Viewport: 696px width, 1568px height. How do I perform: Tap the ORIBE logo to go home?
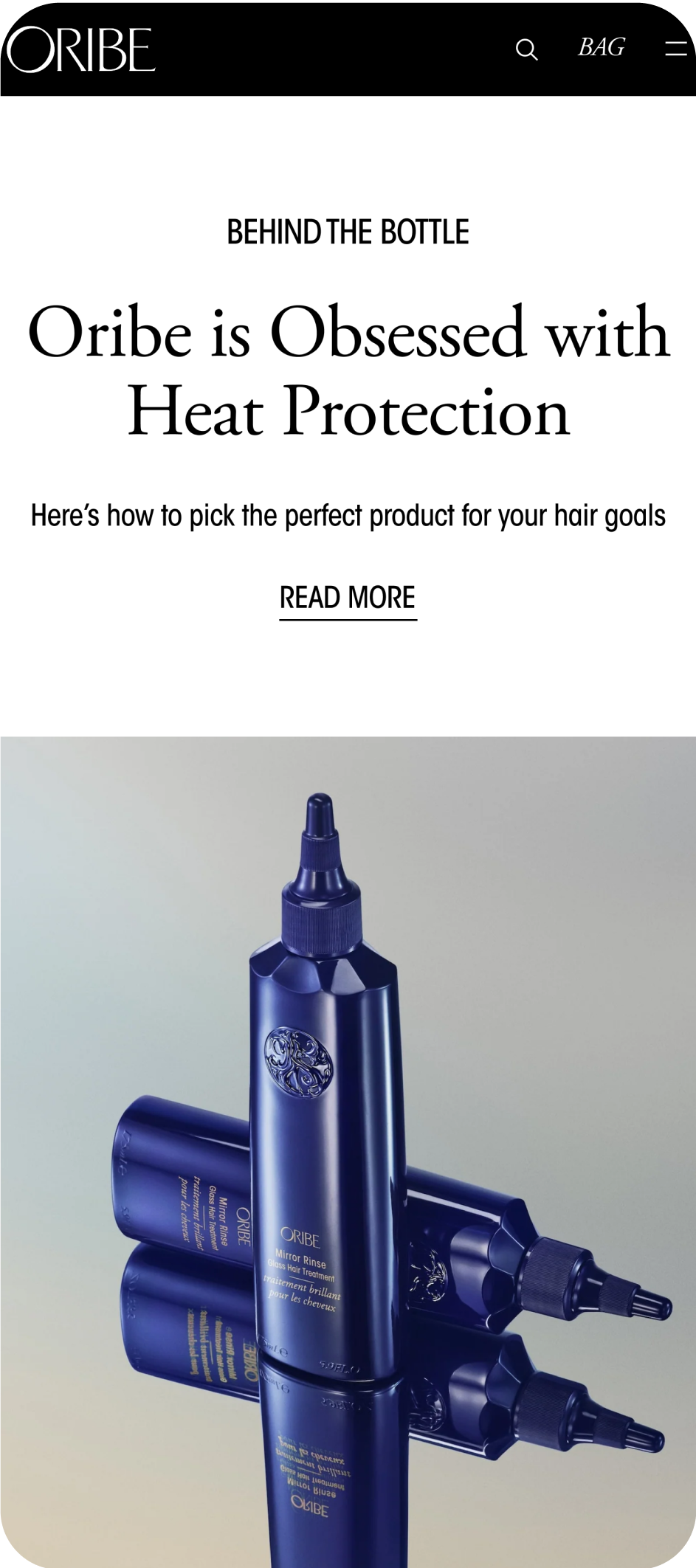[x=81, y=49]
